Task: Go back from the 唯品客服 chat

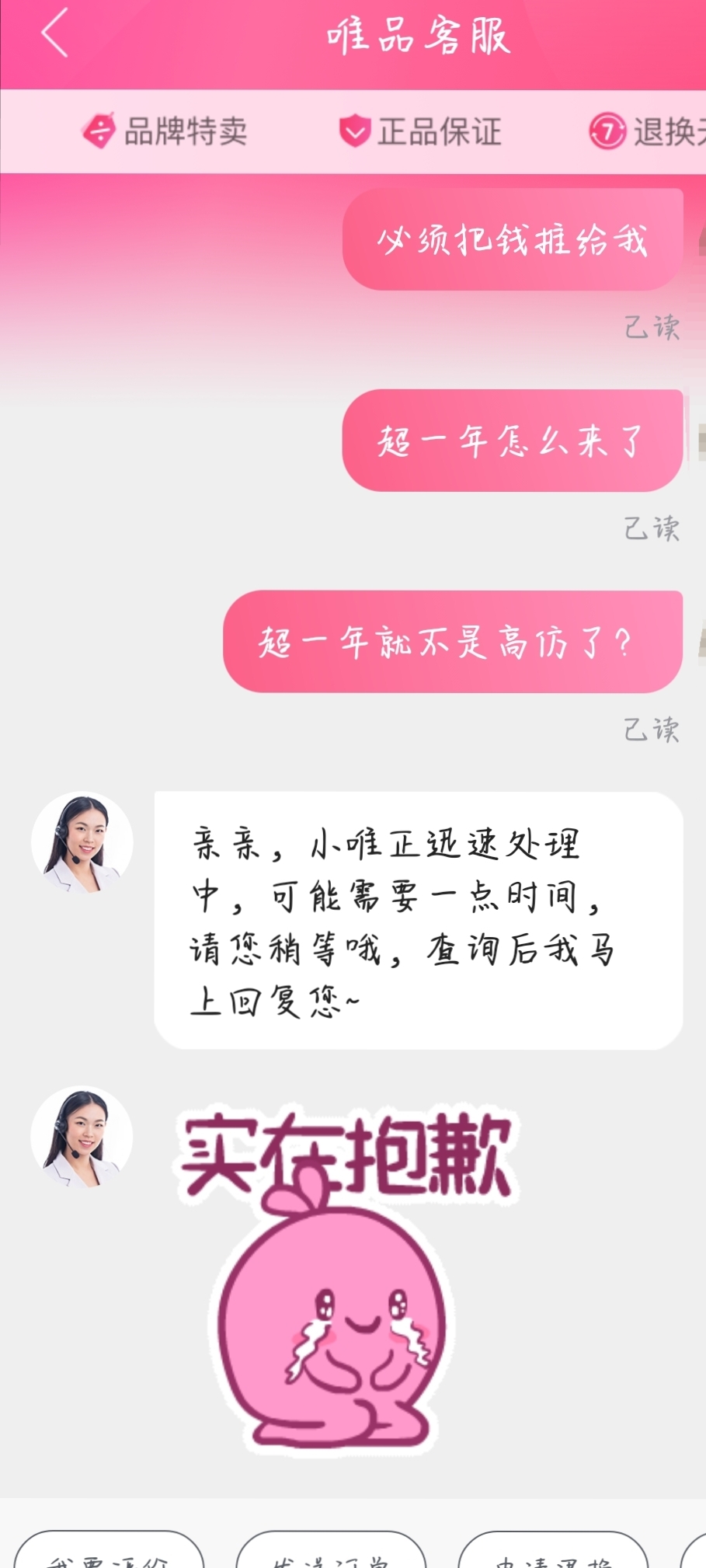Action: pyautogui.click(x=55, y=33)
